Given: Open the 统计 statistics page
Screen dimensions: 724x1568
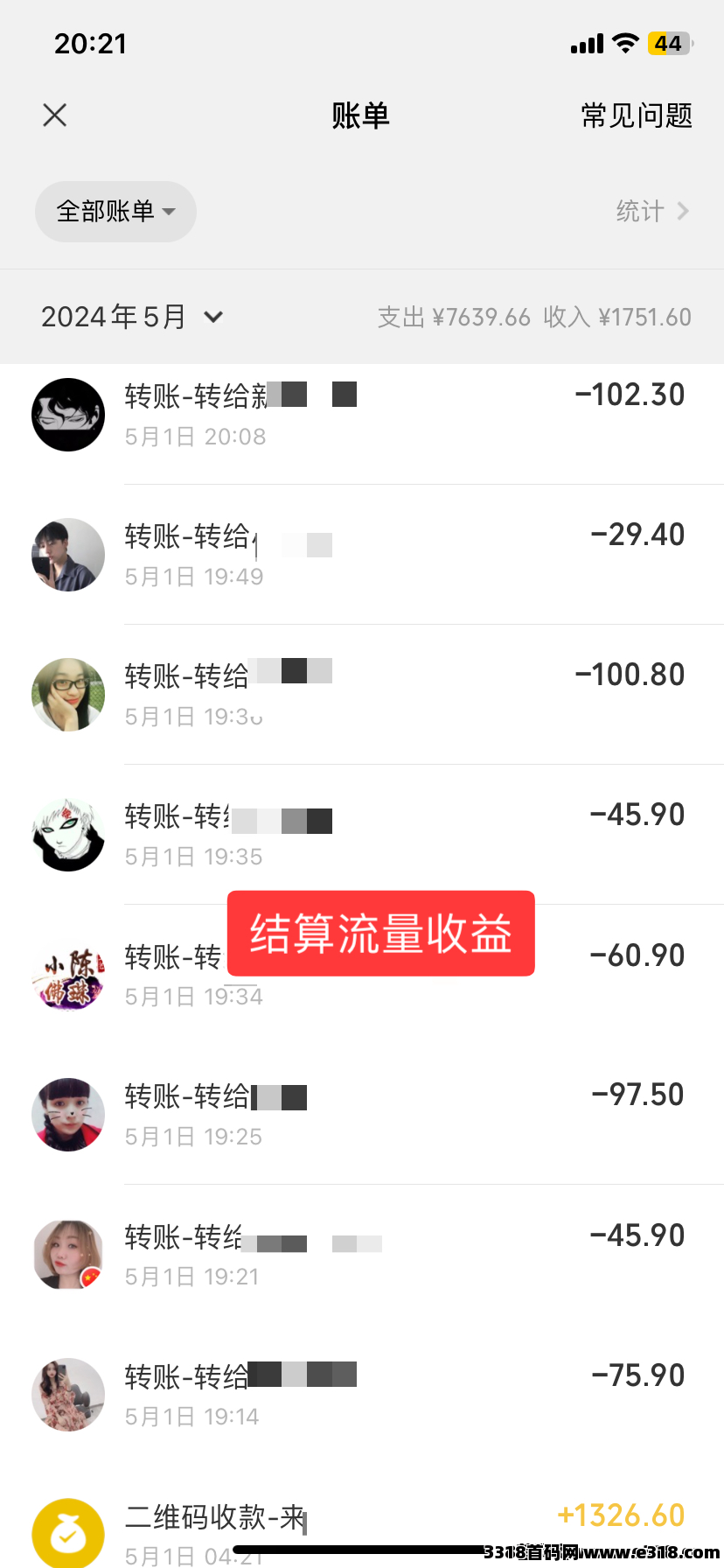Looking at the screenshot, I should coord(651,212).
